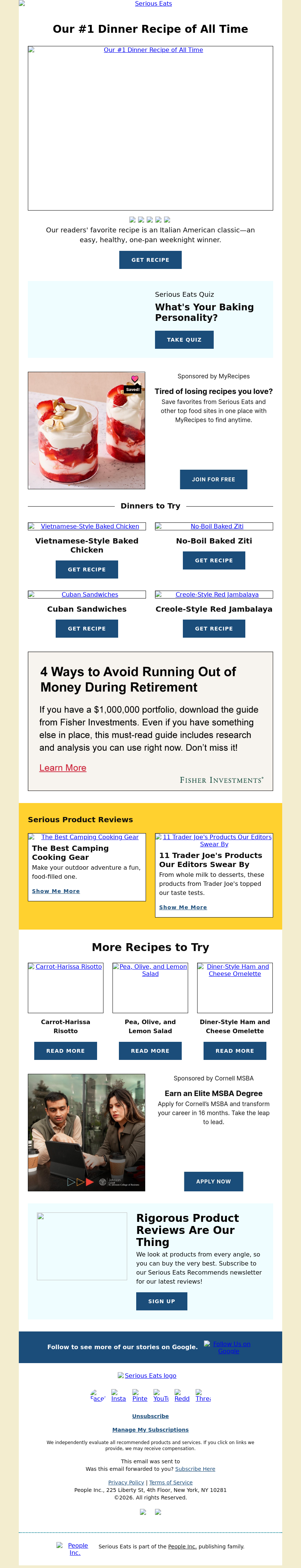The height and width of the screenshot is (1568, 301).
Task: Follow Serious Eats on Google
Action: click(x=228, y=1347)
